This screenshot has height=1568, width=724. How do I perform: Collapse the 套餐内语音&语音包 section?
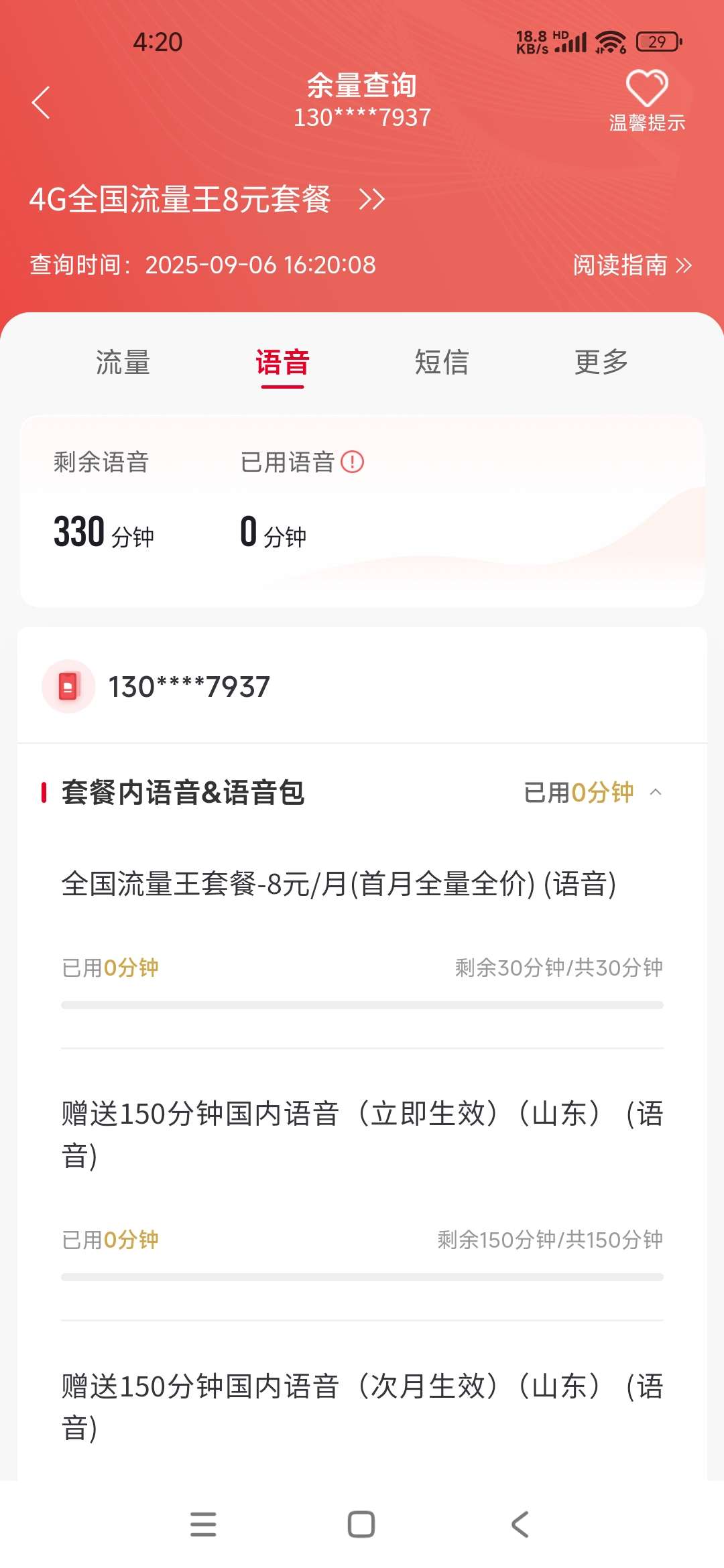(656, 792)
